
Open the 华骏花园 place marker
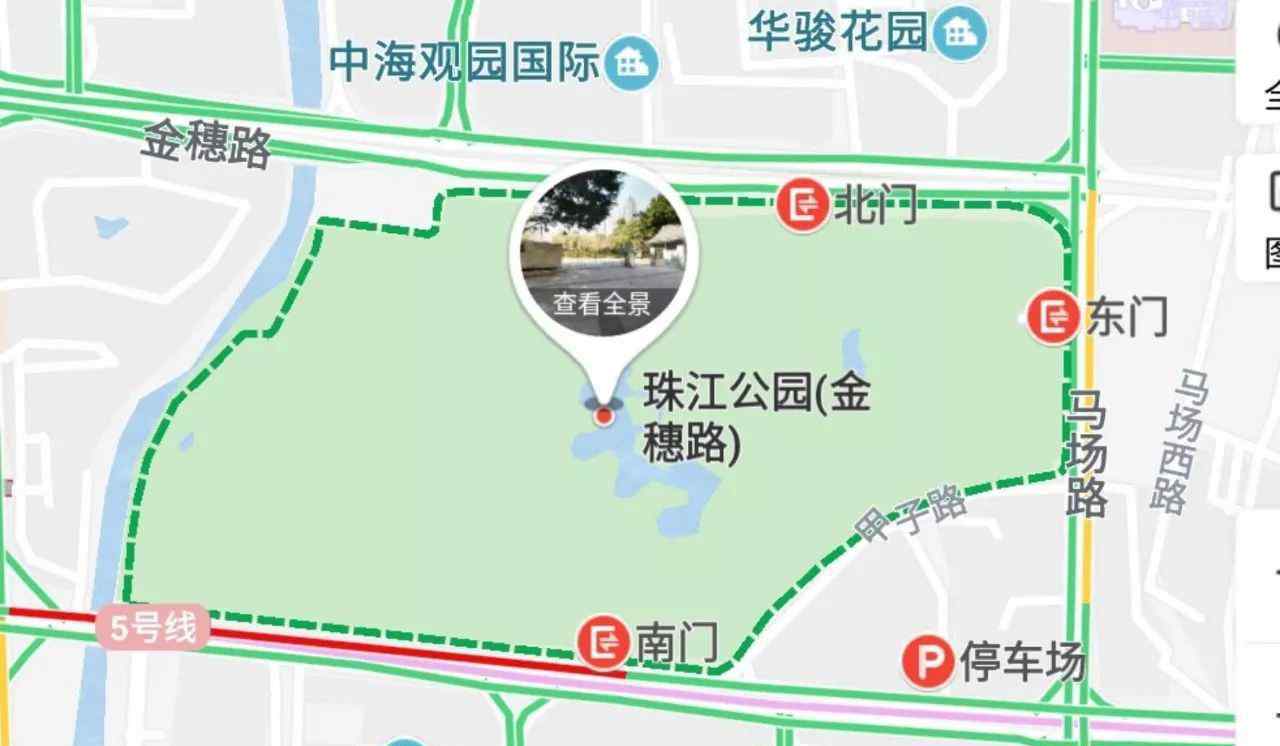pyautogui.click(x=960, y=33)
